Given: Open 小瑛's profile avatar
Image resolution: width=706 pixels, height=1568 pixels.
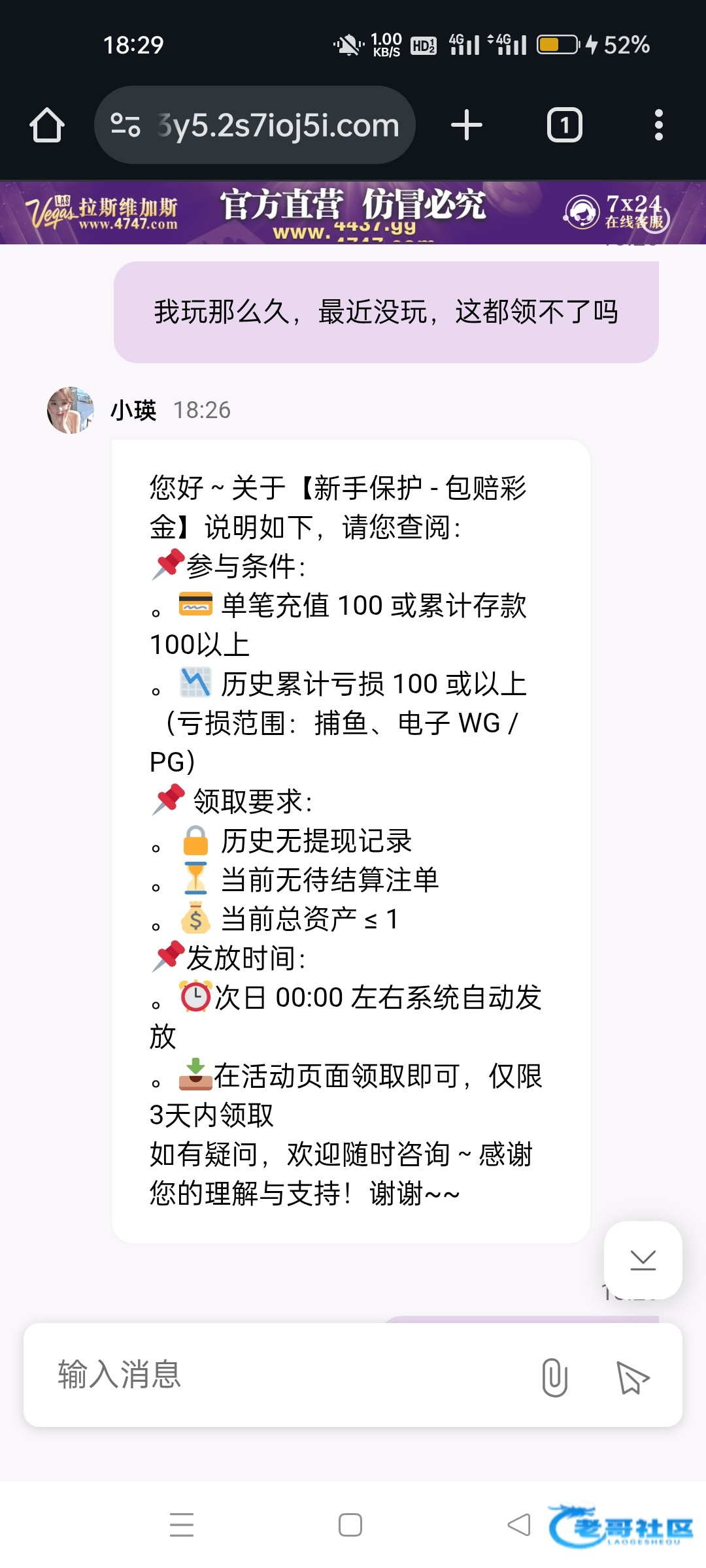Looking at the screenshot, I should 71,410.
